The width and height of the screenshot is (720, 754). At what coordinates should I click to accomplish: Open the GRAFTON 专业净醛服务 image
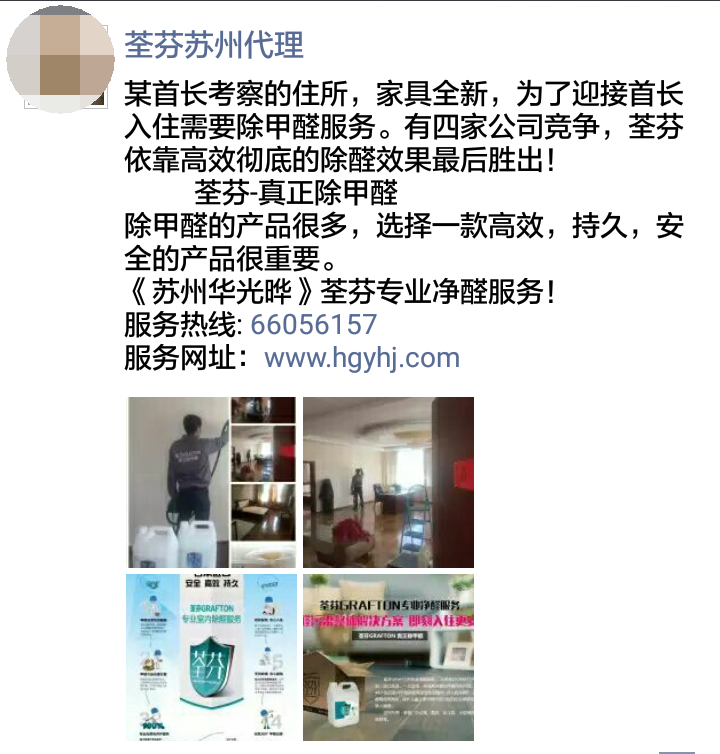click(x=388, y=657)
